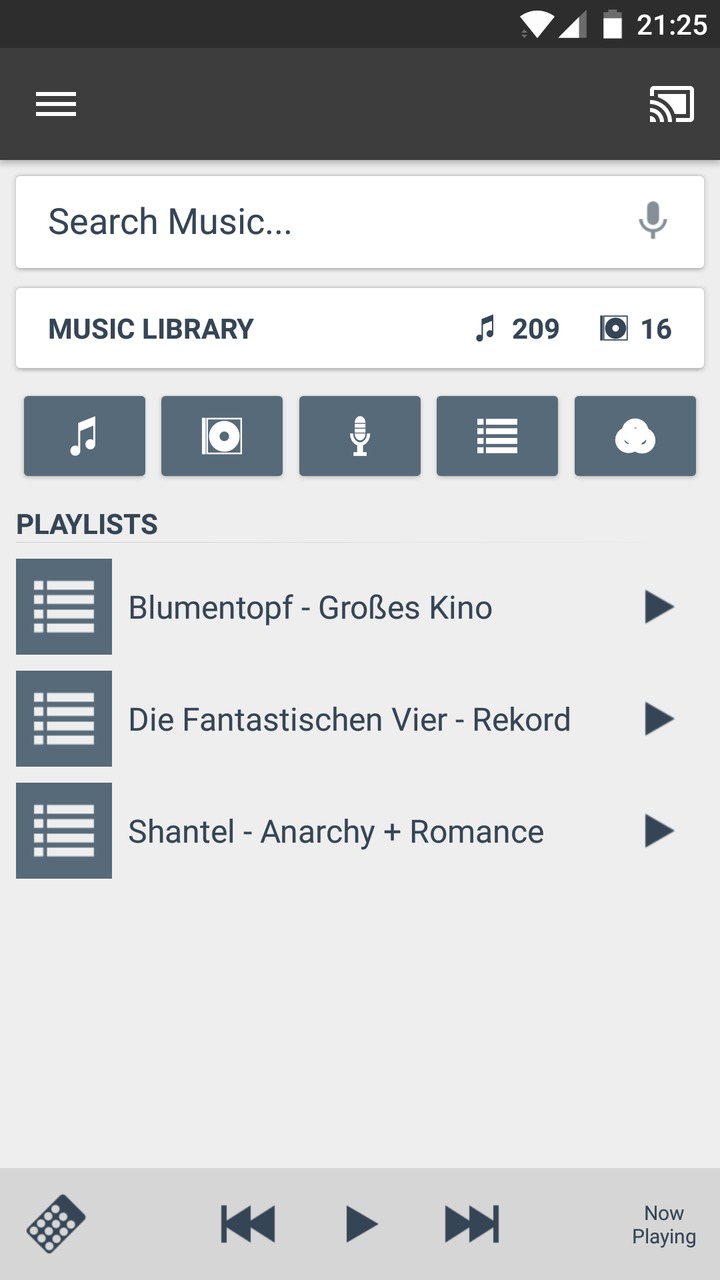The height and width of the screenshot is (1280, 720).
Task: Open the Blumentopf - Großes Kino playlist
Action: pyautogui.click(x=310, y=607)
